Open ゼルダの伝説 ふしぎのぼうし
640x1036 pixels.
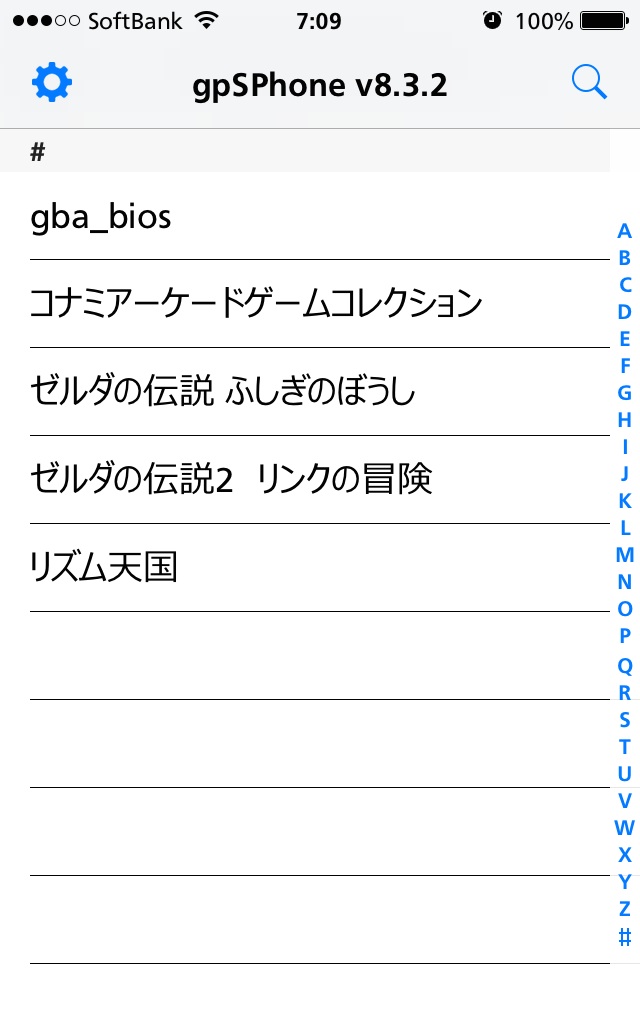[320, 391]
